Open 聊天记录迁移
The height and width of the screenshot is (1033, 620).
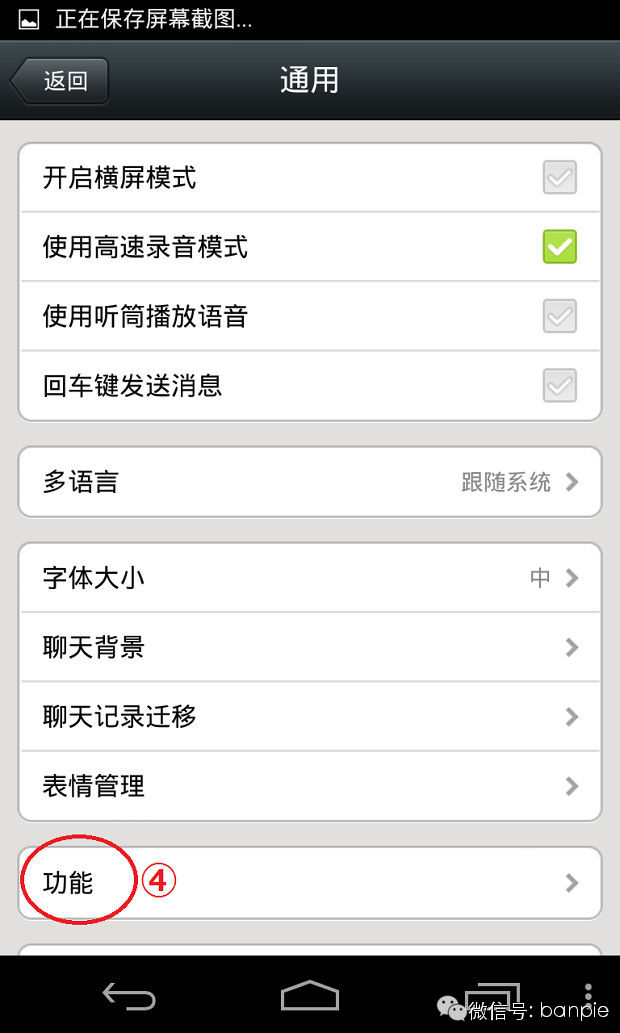[x=310, y=716]
